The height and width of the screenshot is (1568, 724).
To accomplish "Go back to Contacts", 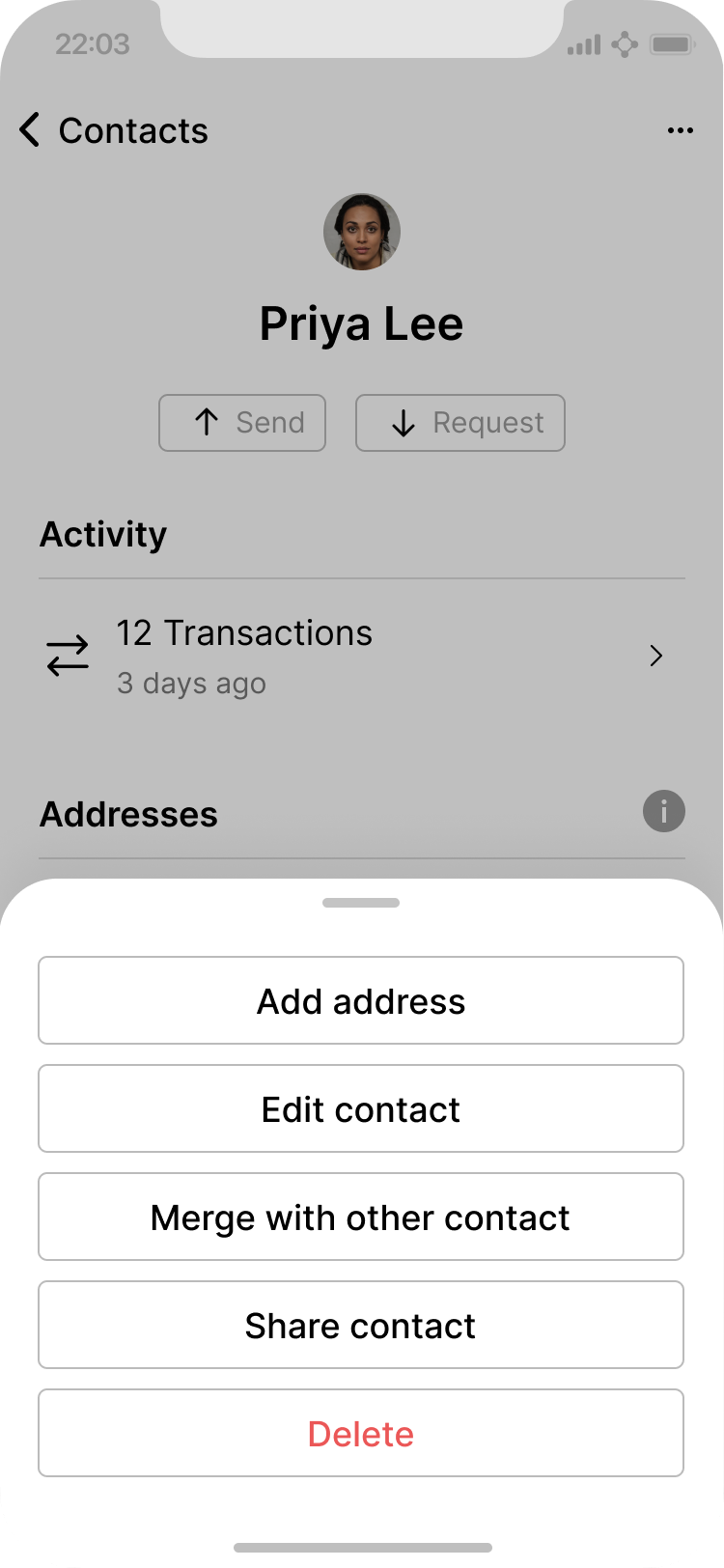I will coord(114,130).
